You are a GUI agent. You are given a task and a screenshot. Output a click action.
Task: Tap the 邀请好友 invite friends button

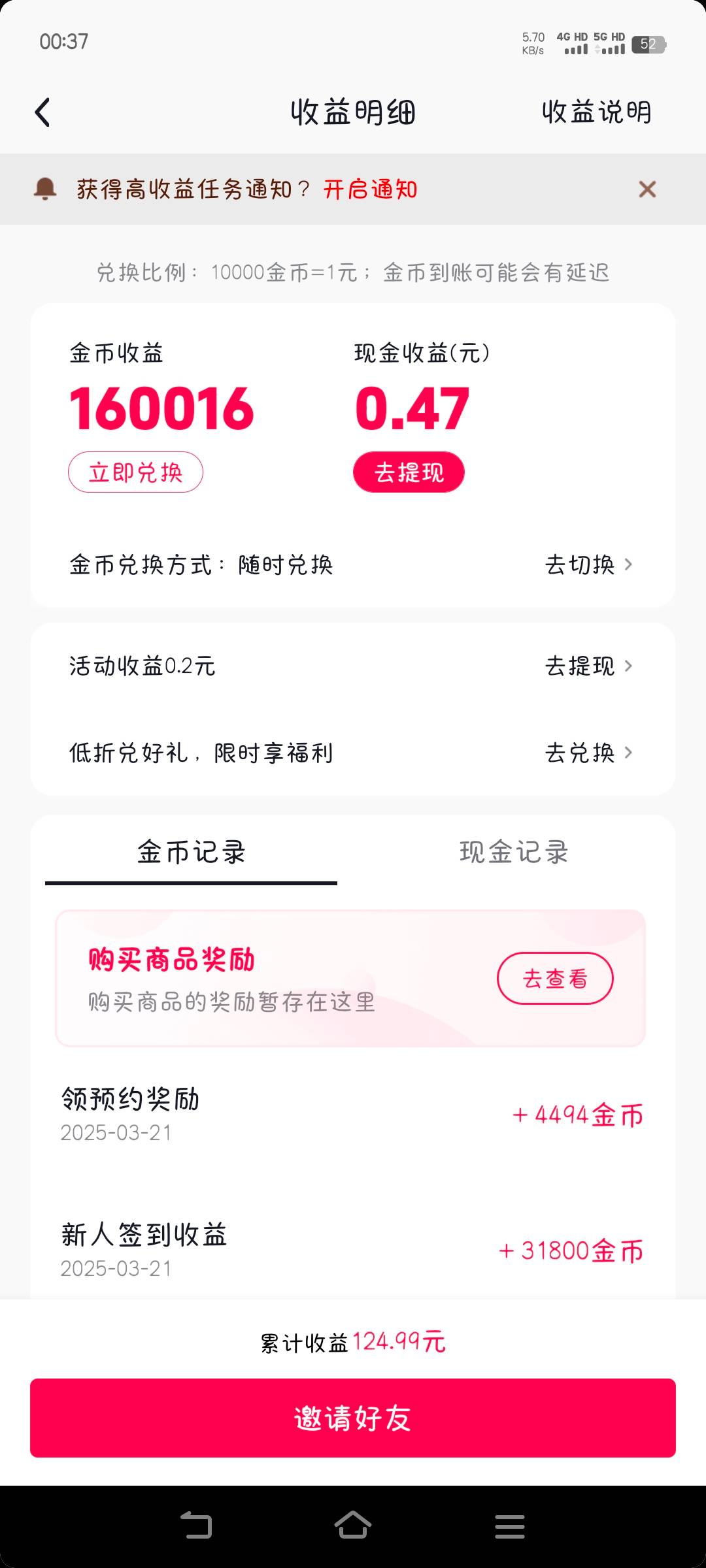(353, 1418)
